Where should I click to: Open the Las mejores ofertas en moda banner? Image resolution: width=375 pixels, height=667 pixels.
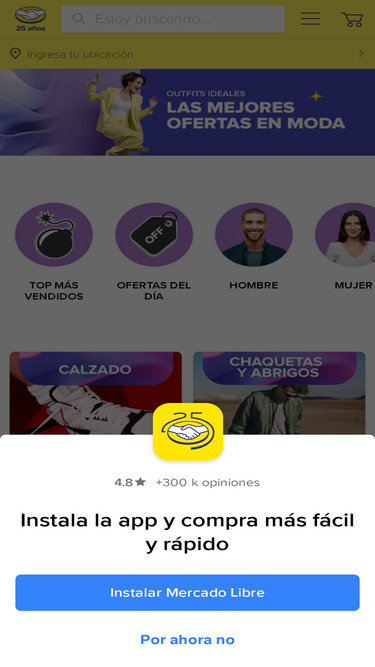(188, 112)
